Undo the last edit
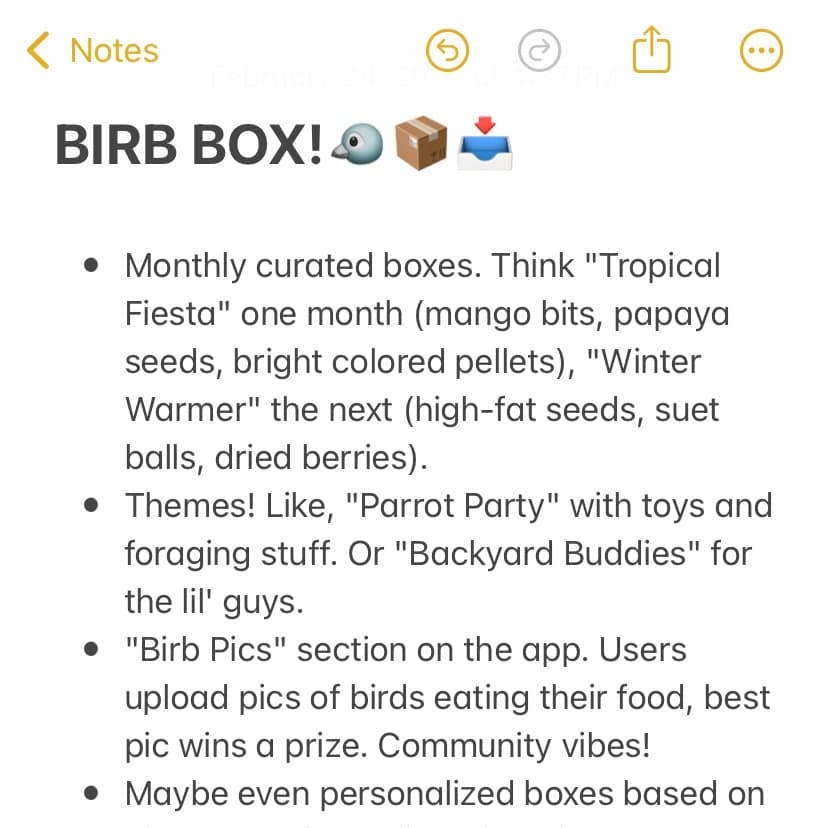The image size is (828, 828). pos(447,51)
